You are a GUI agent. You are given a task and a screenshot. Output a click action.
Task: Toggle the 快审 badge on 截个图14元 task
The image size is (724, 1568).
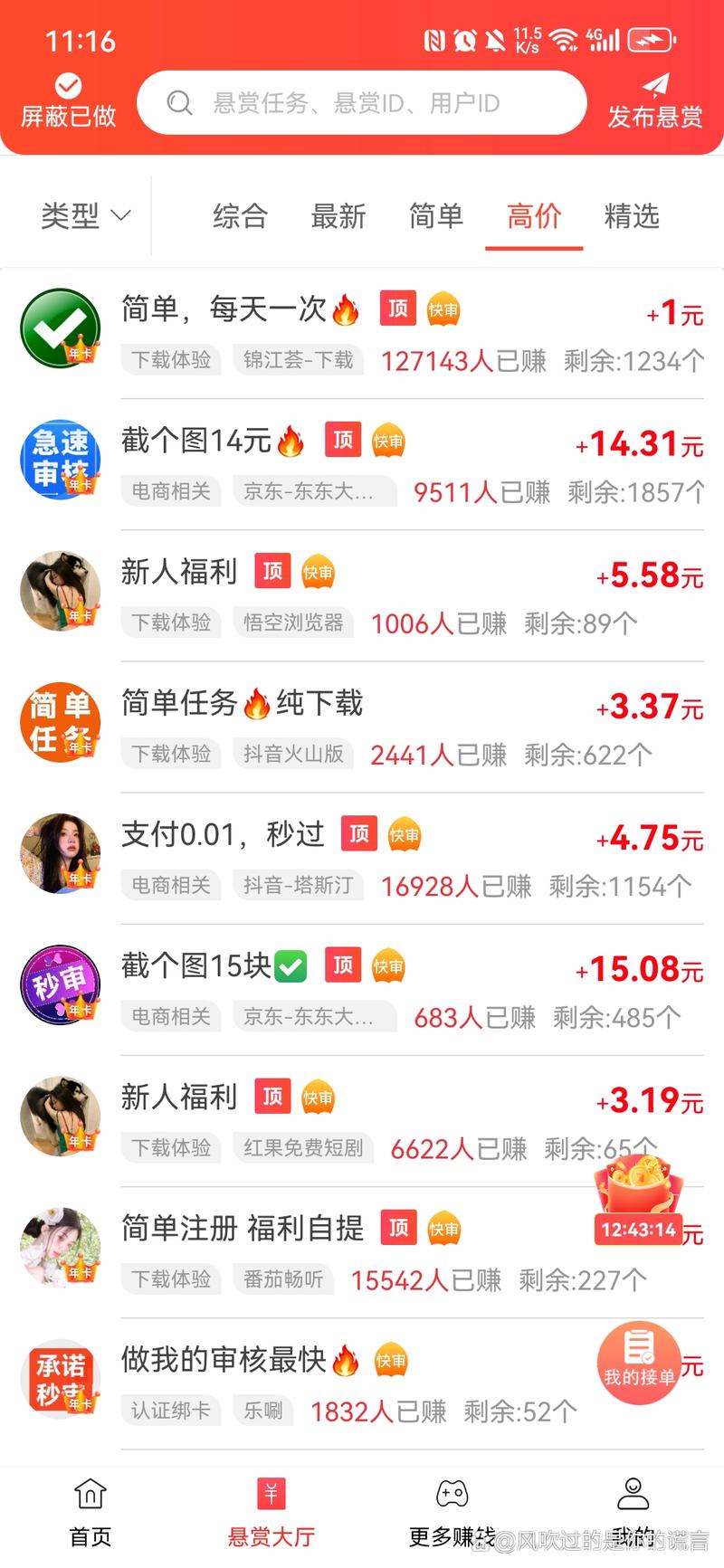388,441
